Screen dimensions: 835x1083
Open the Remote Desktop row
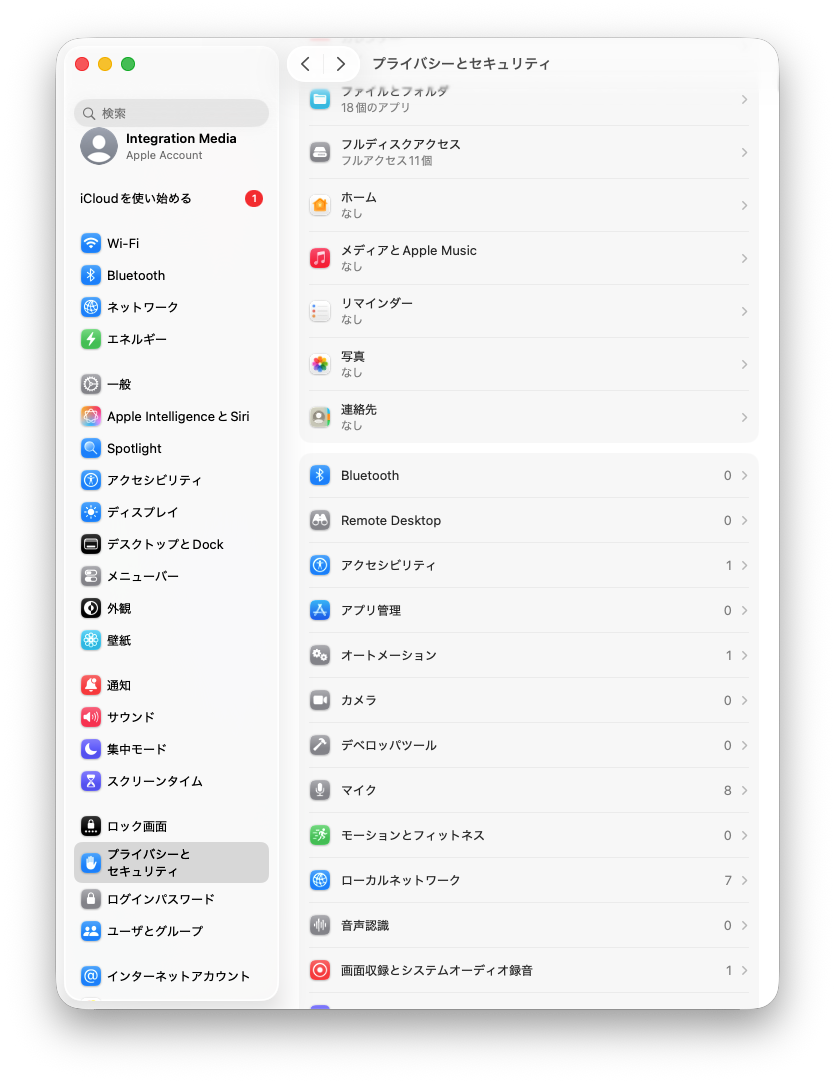tap(528, 520)
